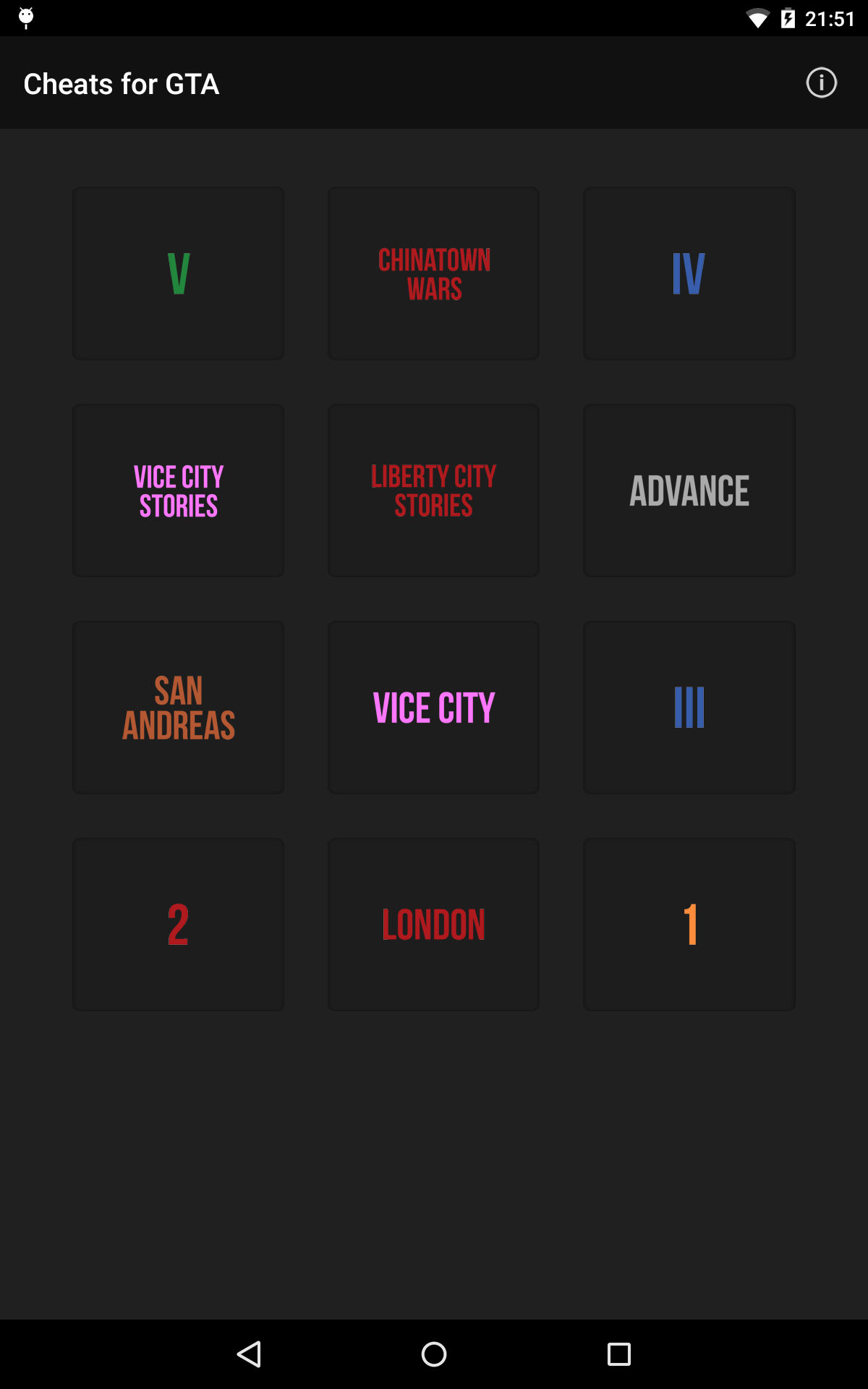This screenshot has width=868, height=1389.
Task: Select the Chinatown Wars tile
Action: (433, 273)
